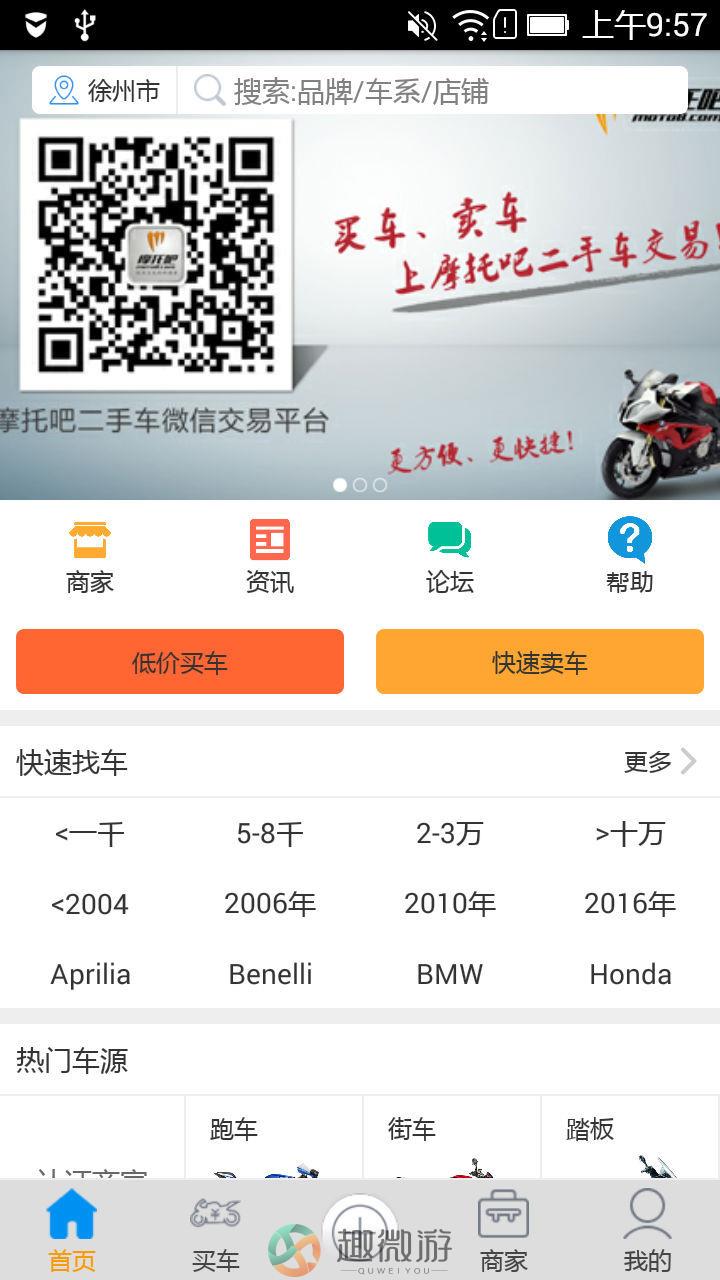Open the 帮助 help page
Viewport: 720px width, 1280px height.
point(630,559)
